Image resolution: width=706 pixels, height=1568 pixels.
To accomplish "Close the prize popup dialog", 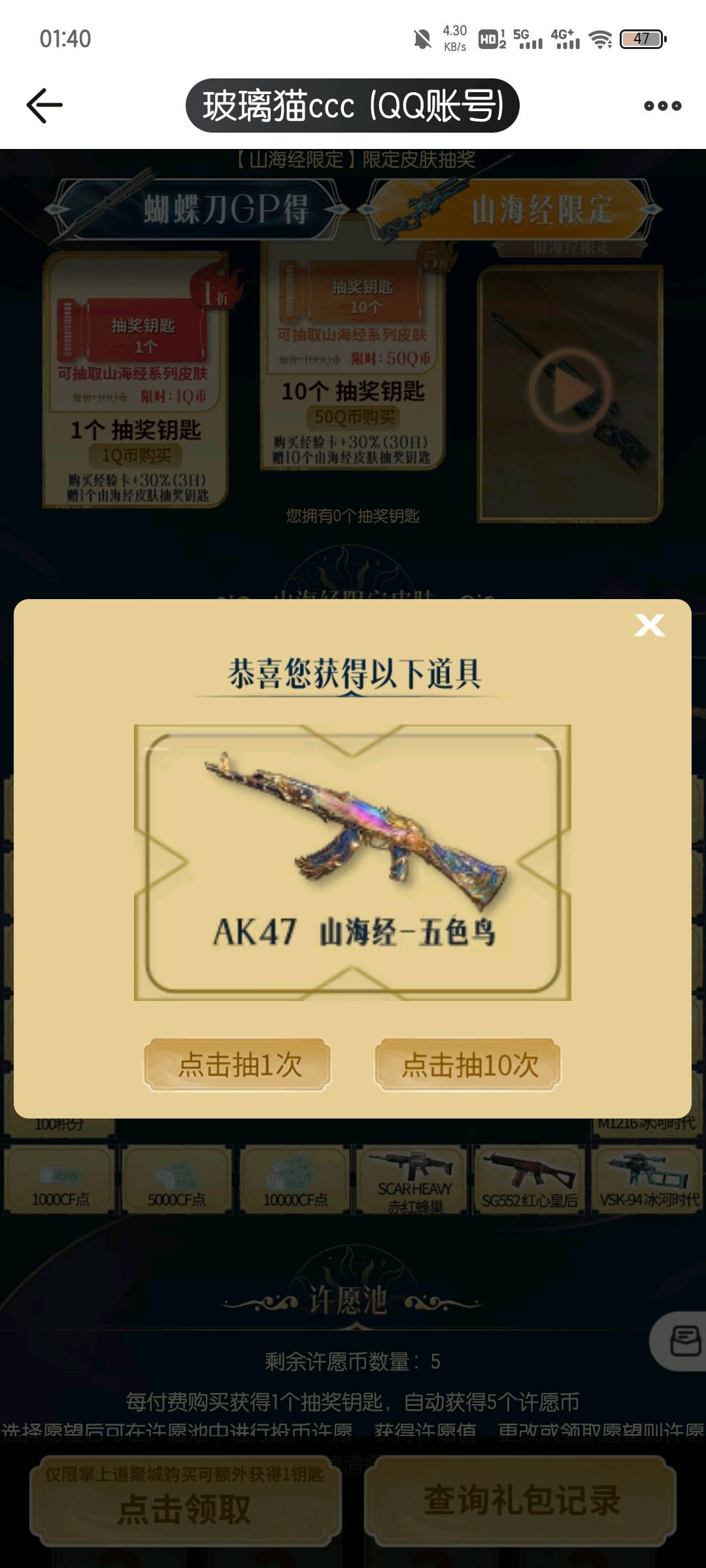I will point(649,625).
